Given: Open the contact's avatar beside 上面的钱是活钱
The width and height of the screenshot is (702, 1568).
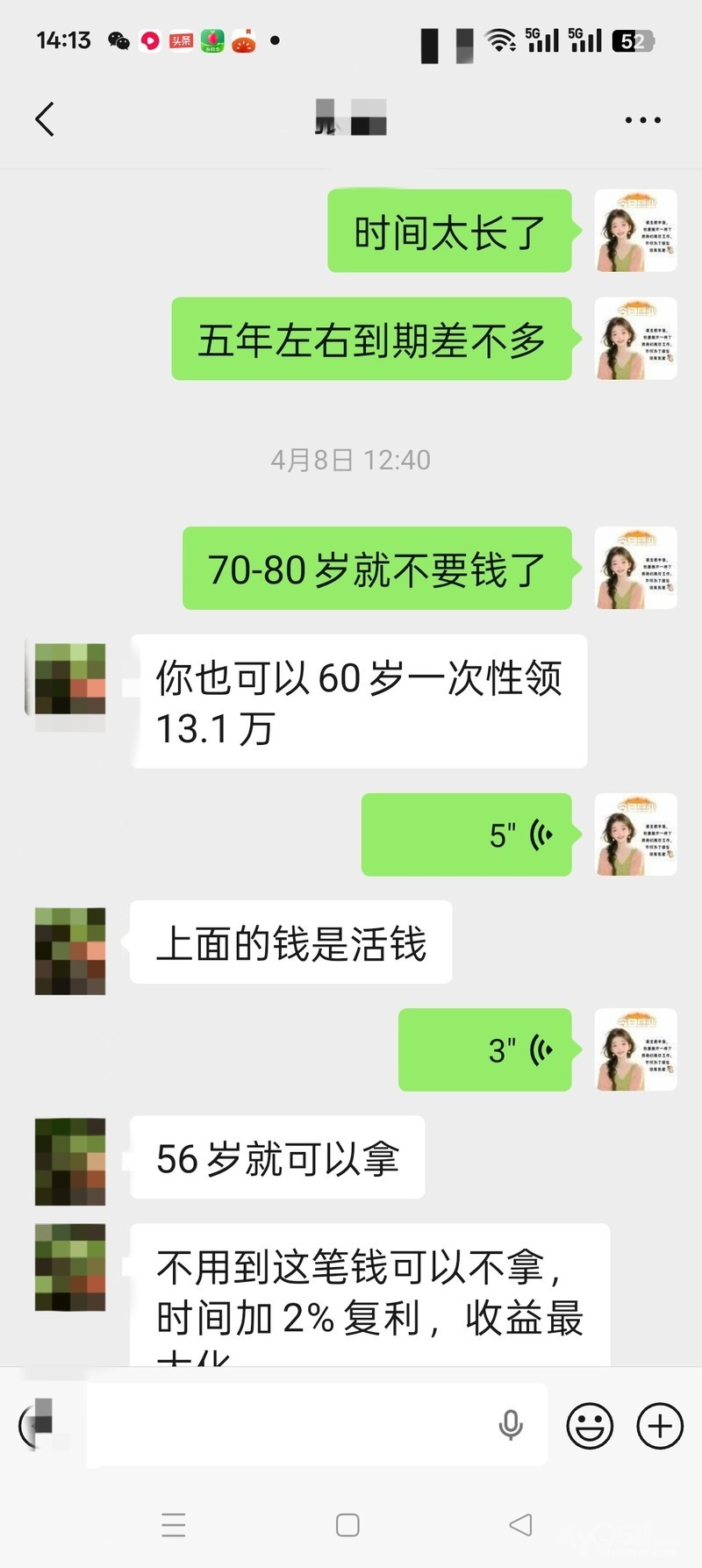Looking at the screenshot, I should tap(70, 951).
